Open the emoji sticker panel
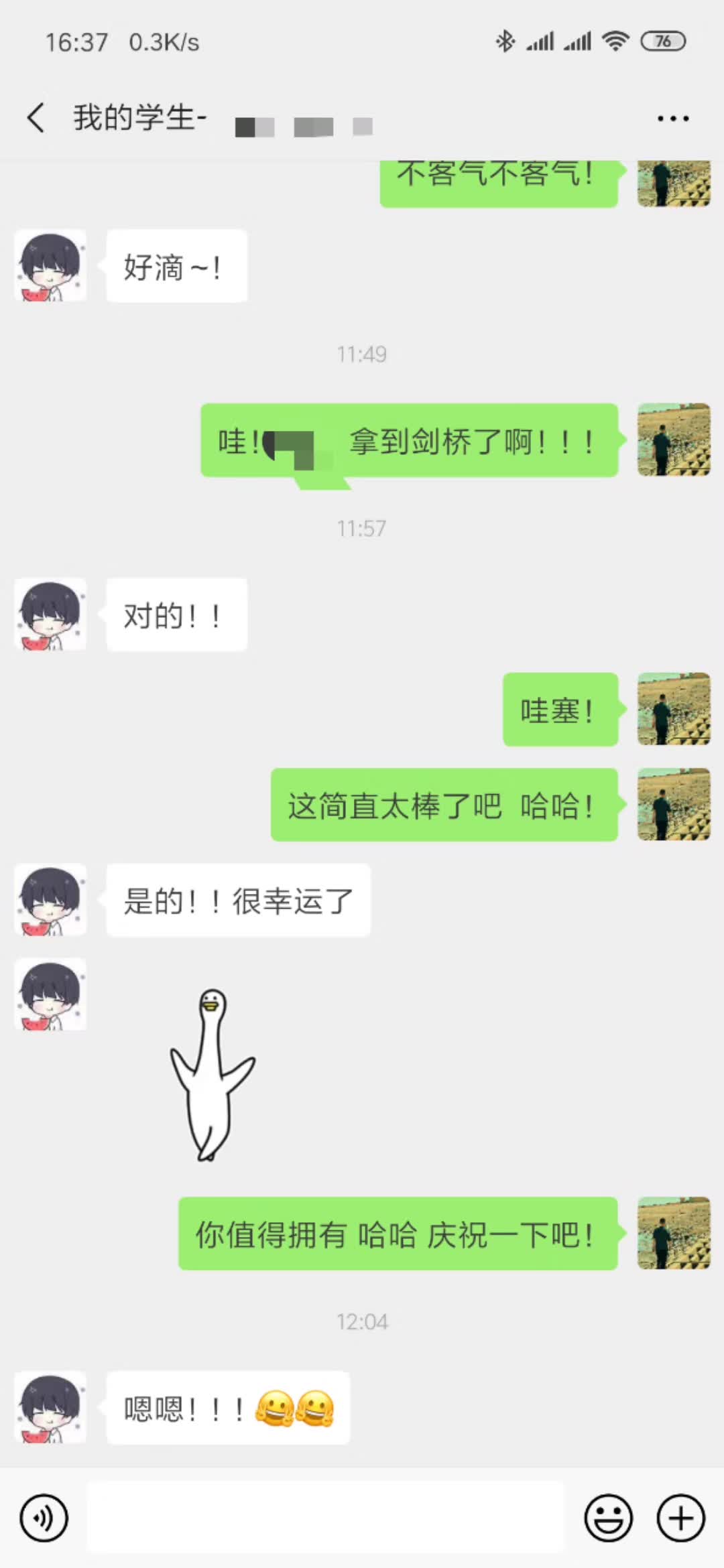 (608, 1518)
